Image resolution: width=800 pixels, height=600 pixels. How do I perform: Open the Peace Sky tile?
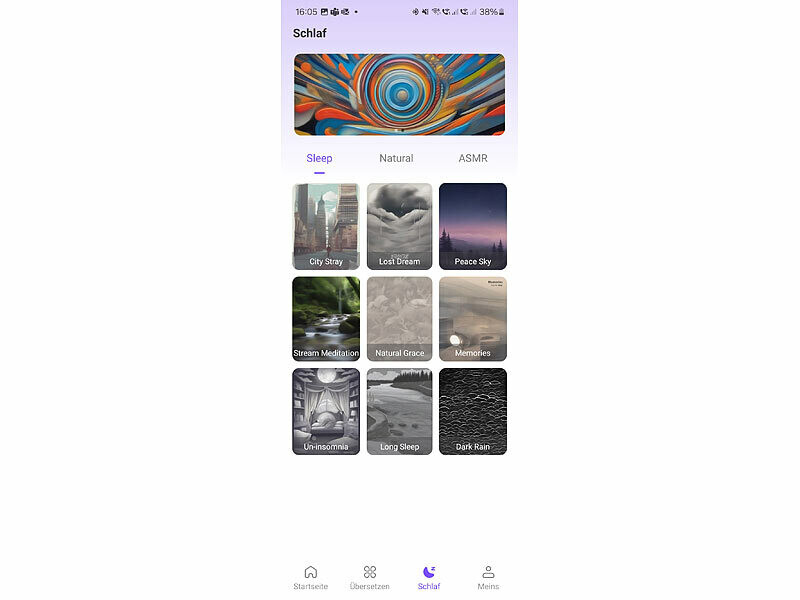click(473, 226)
